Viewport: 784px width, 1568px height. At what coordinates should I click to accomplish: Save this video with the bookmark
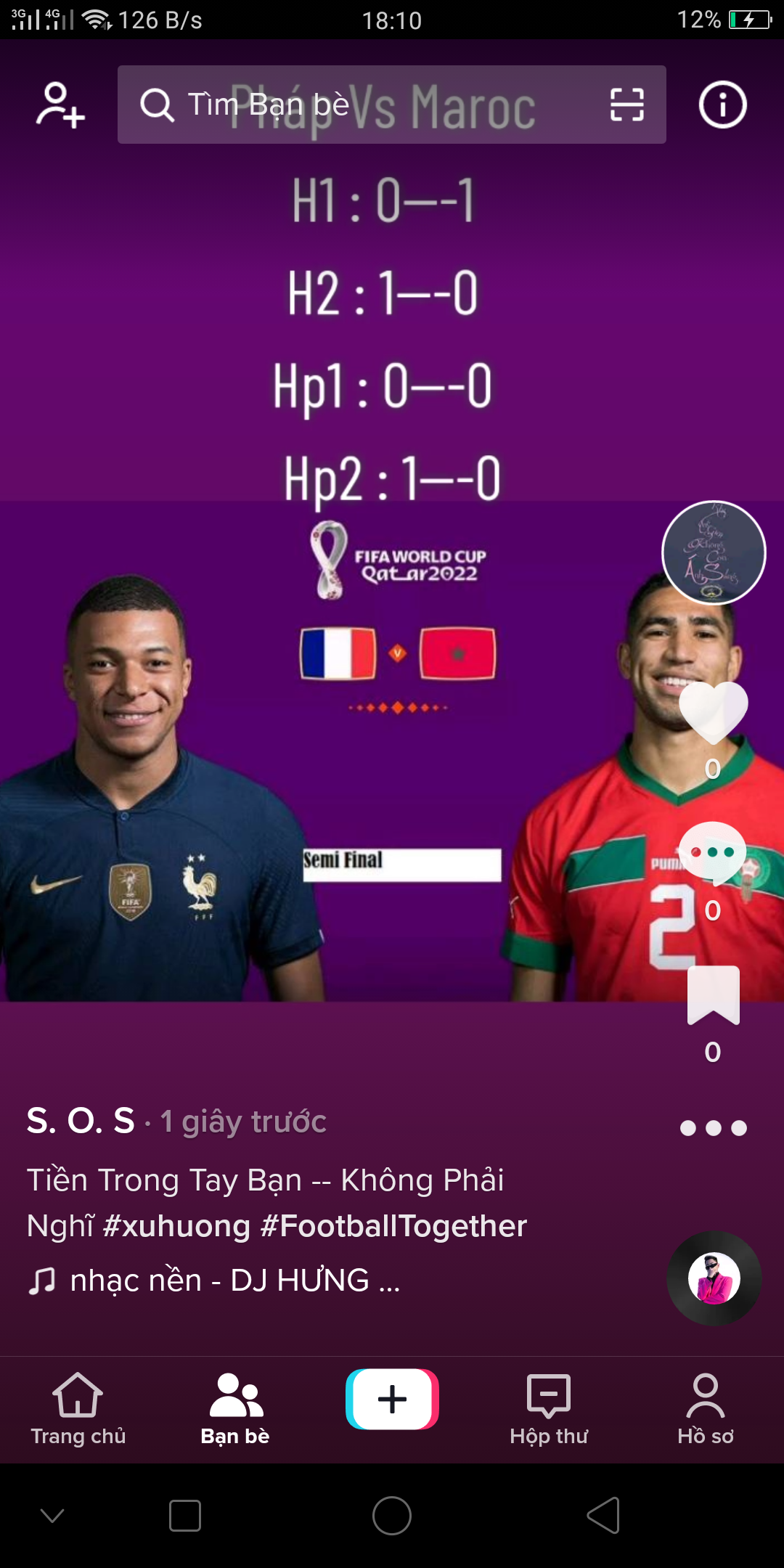click(713, 995)
